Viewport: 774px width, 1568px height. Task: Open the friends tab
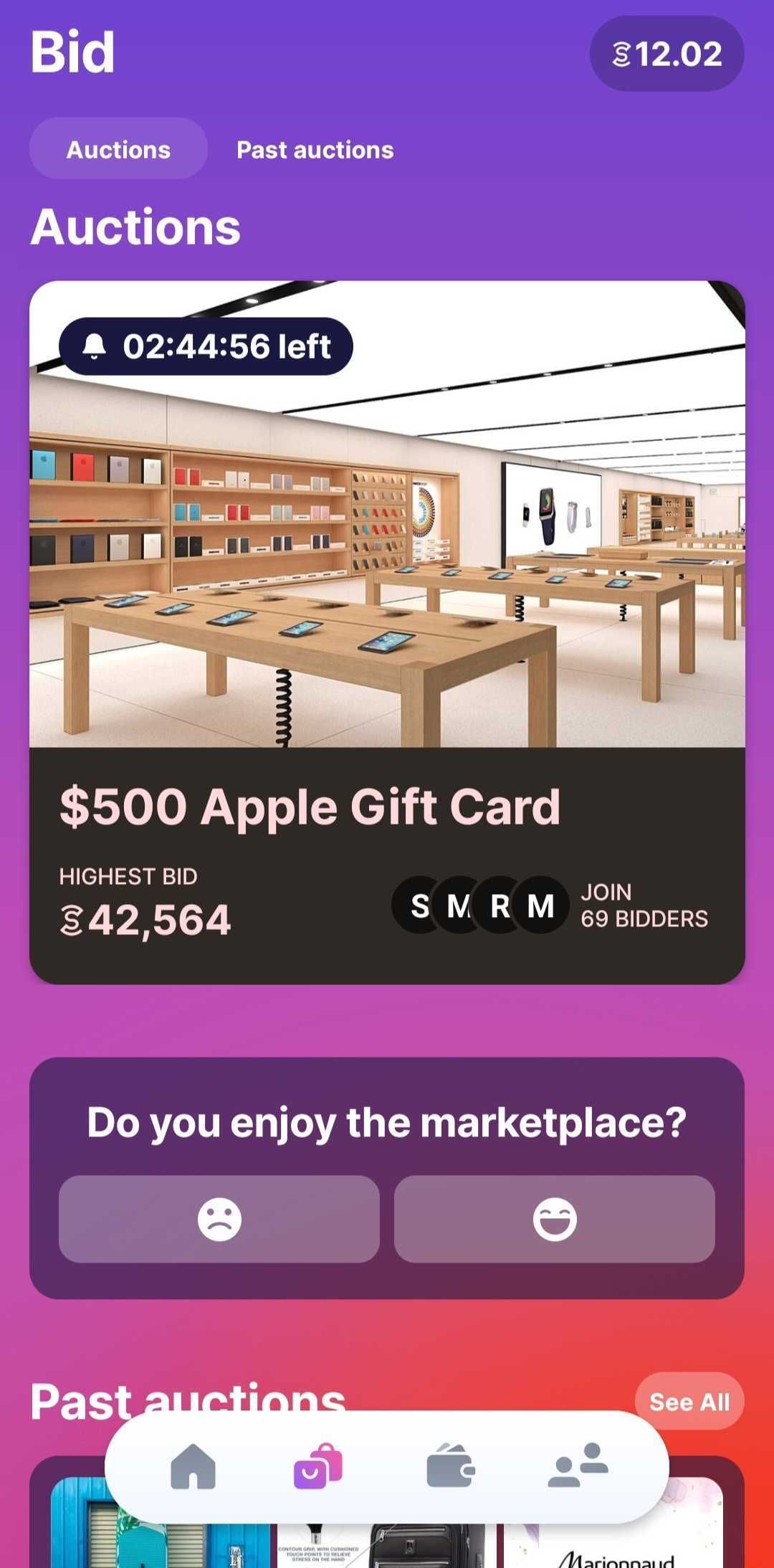(x=578, y=1466)
